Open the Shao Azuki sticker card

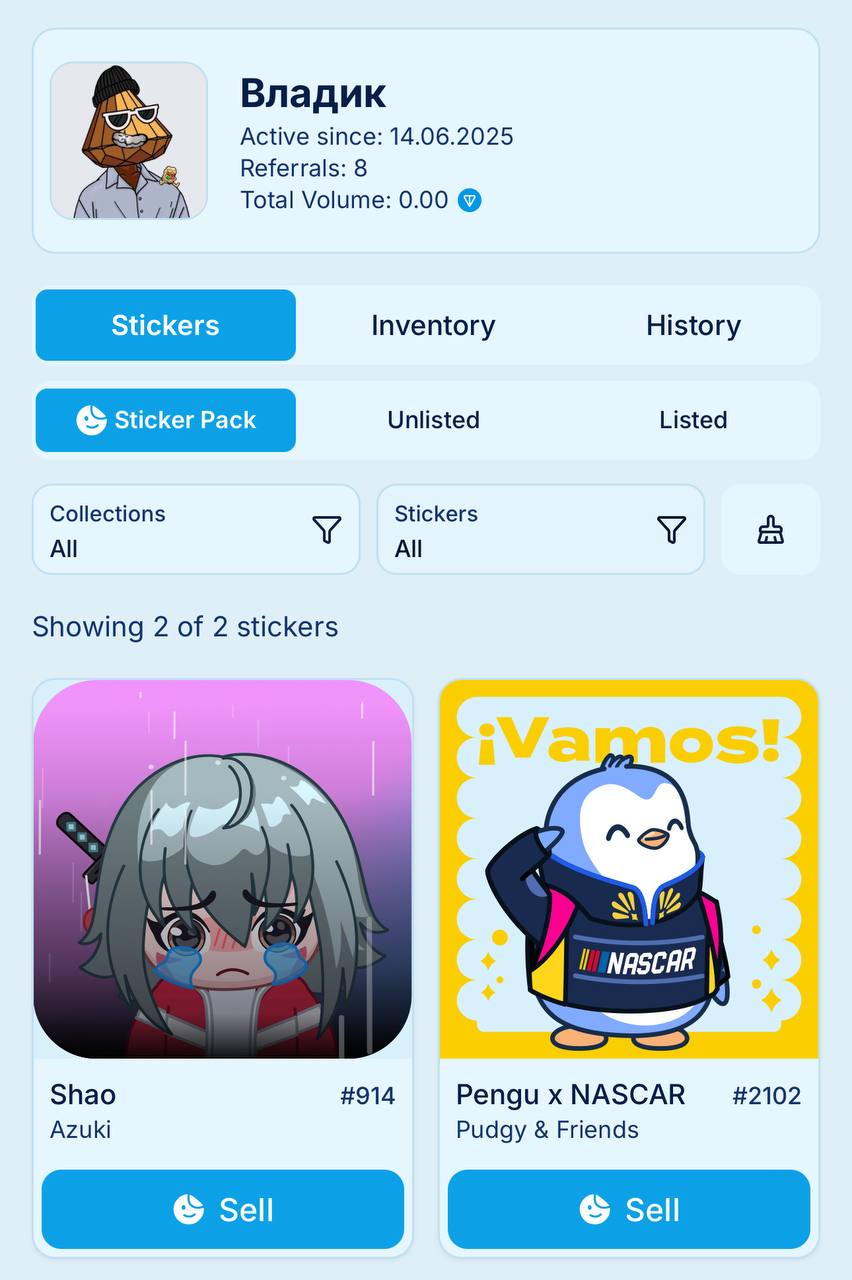pos(222,870)
